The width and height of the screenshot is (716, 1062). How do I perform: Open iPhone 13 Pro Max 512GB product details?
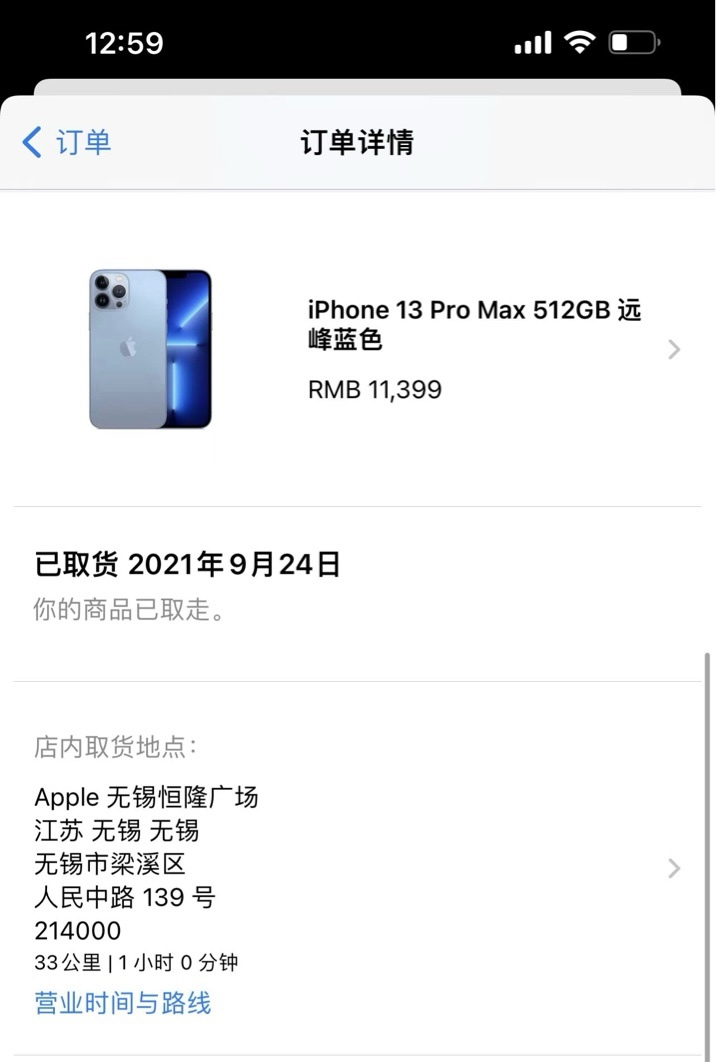coord(474,349)
